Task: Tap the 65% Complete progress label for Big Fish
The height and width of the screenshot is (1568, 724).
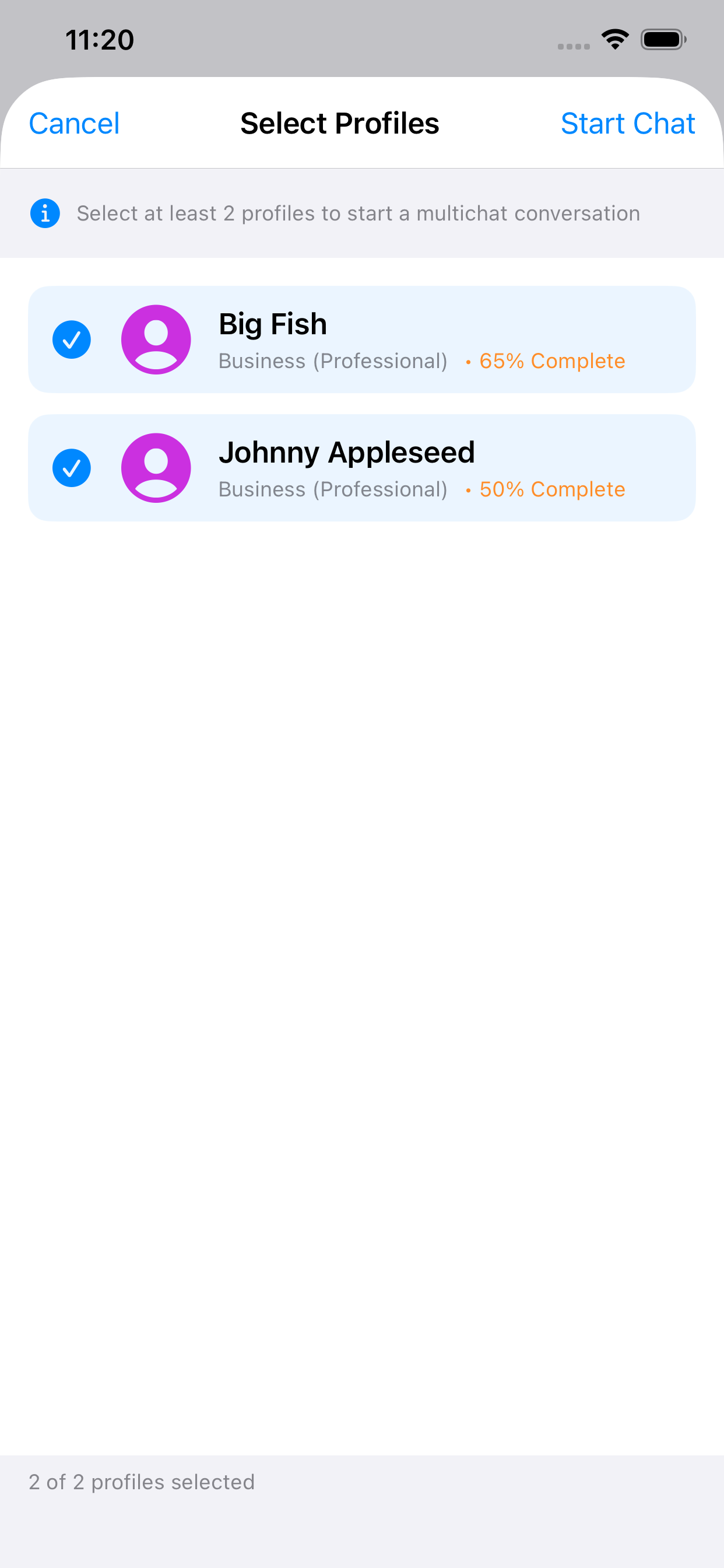Action: pos(551,360)
